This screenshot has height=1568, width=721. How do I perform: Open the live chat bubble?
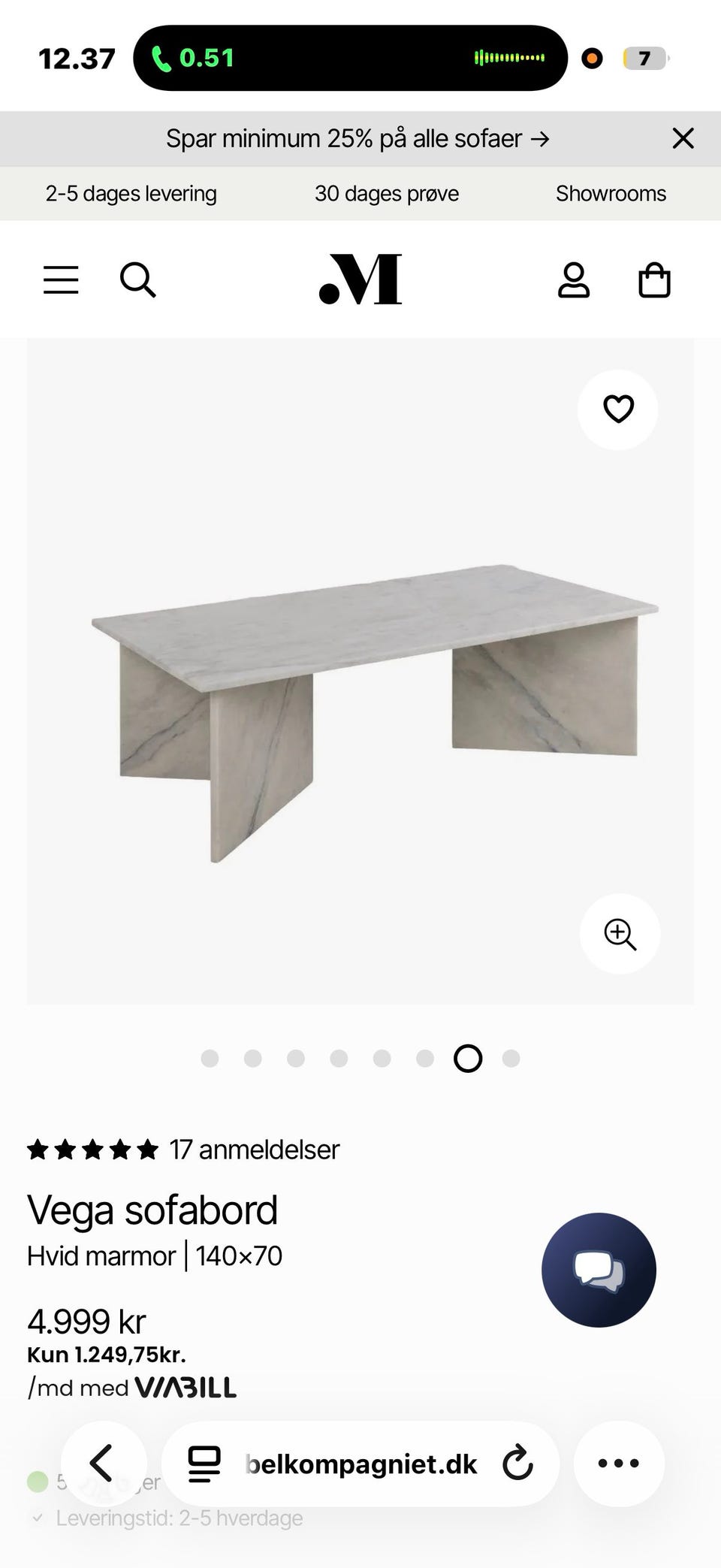pyautogui.click(x=599, y=1270)
